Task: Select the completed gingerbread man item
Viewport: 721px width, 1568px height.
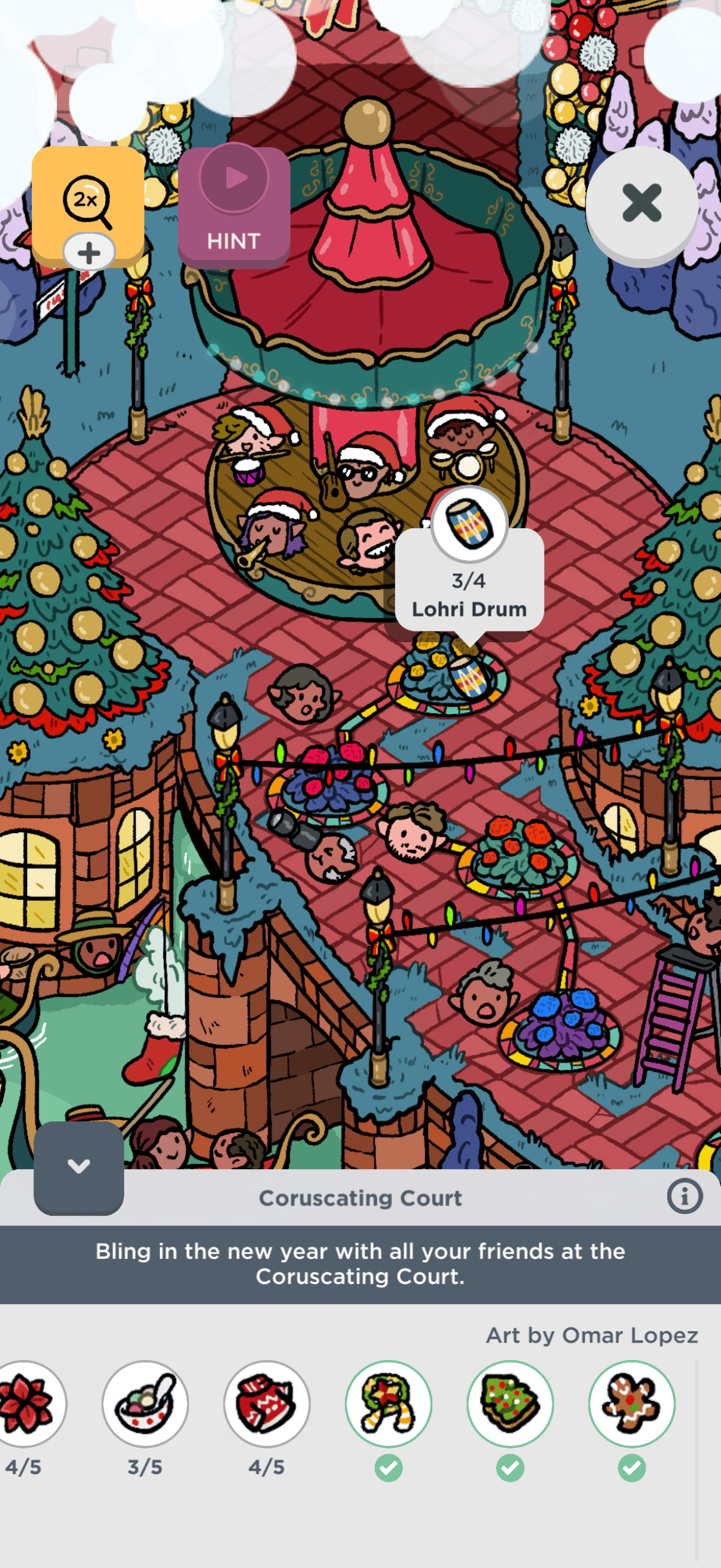Action: [631, 1403]
